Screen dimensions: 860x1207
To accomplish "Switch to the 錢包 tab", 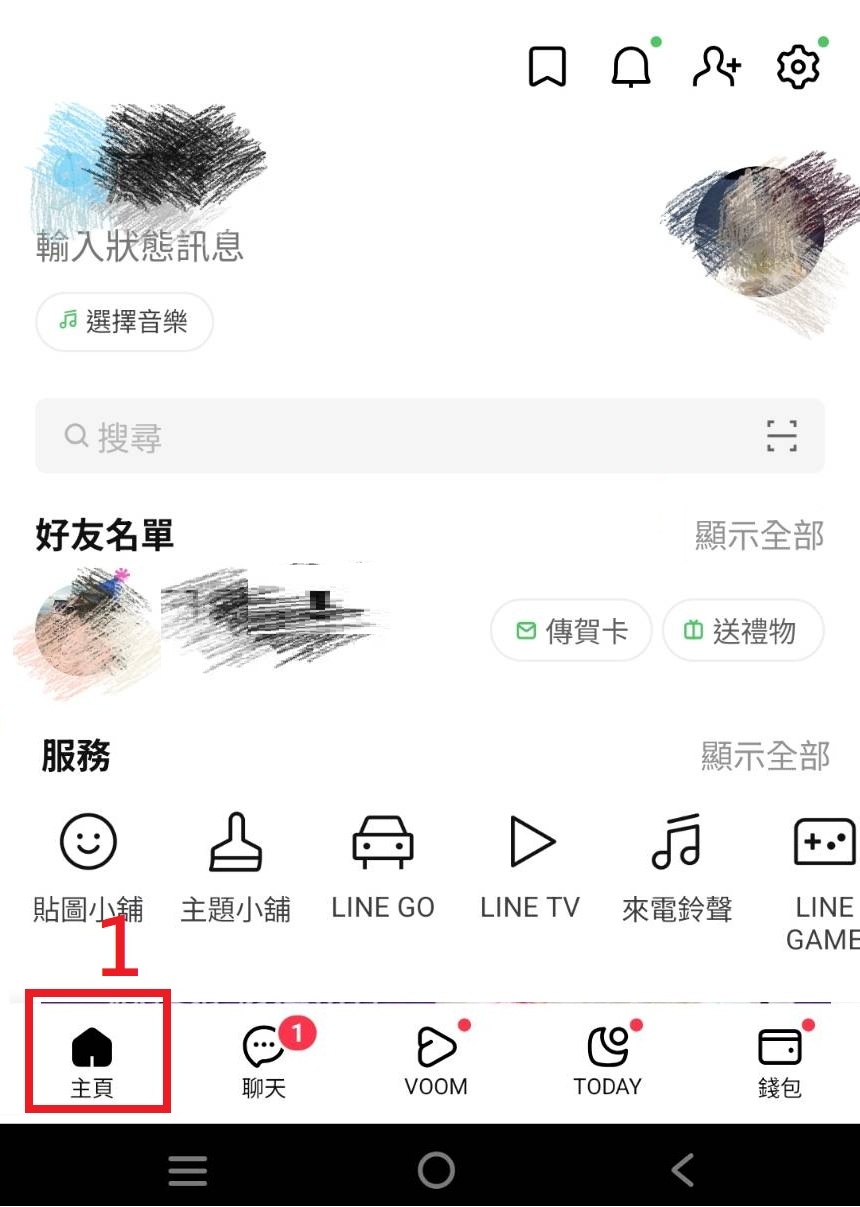I will point(779,1060).
